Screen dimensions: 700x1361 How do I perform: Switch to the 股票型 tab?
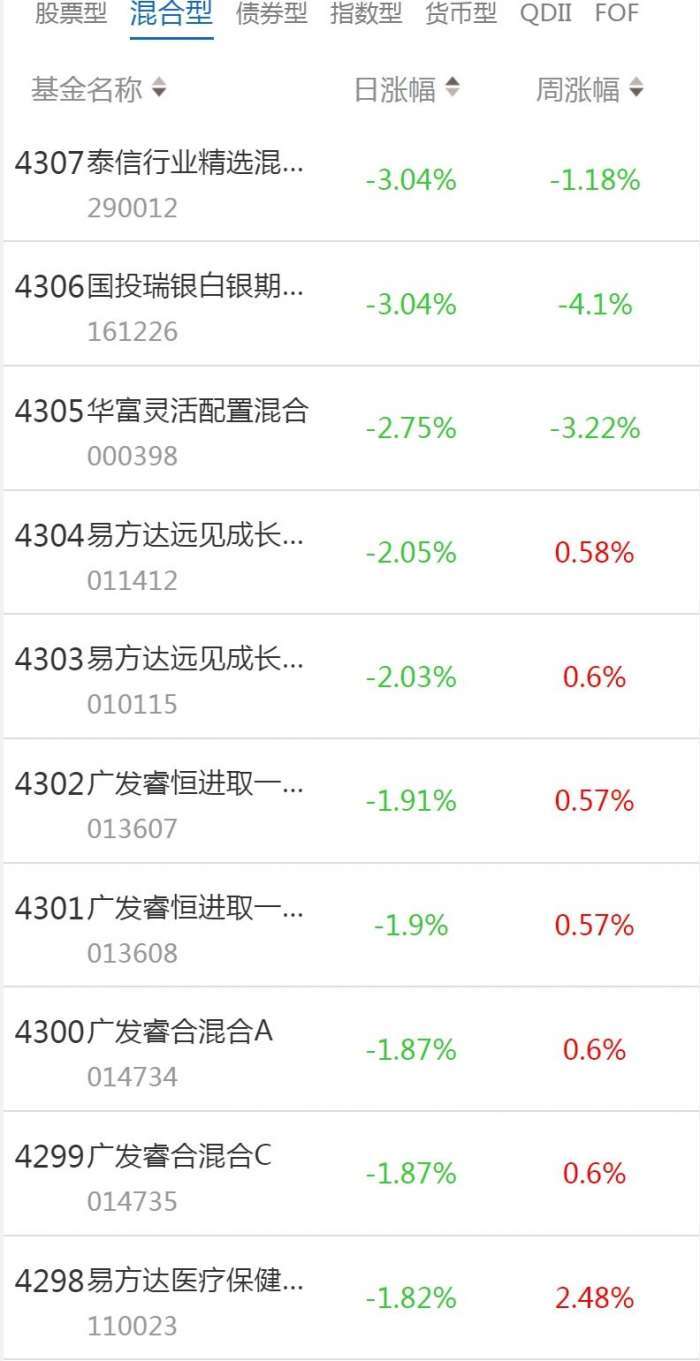coord(70,14)
